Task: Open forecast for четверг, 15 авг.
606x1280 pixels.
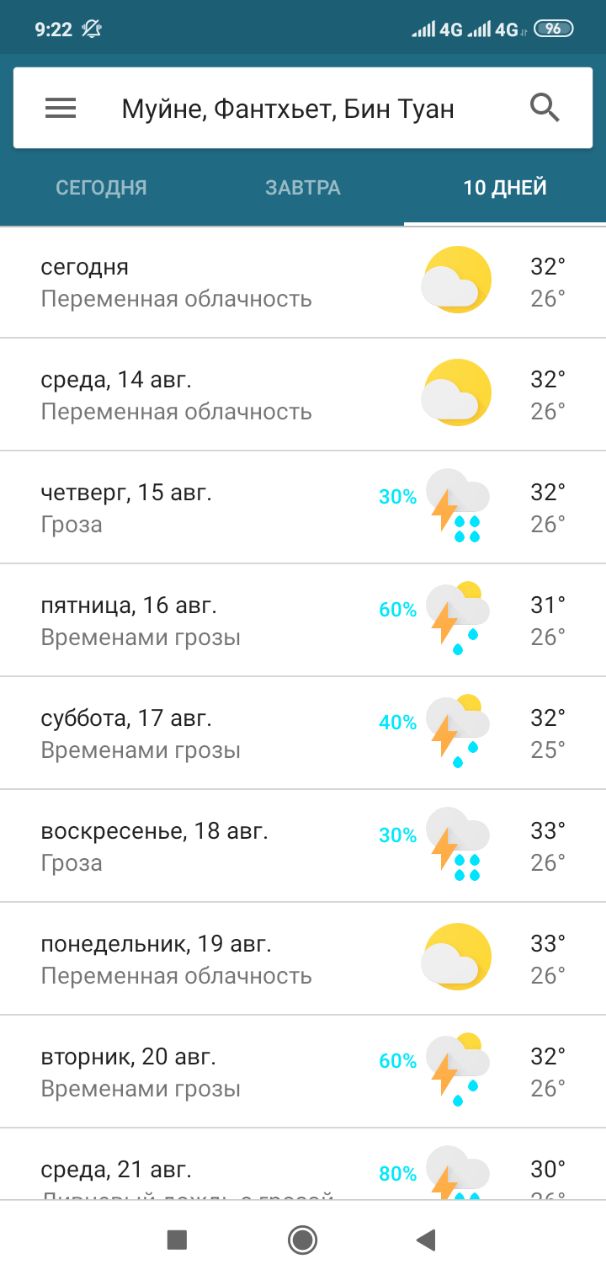Action: pyautogui.click(x=303, y=508)
